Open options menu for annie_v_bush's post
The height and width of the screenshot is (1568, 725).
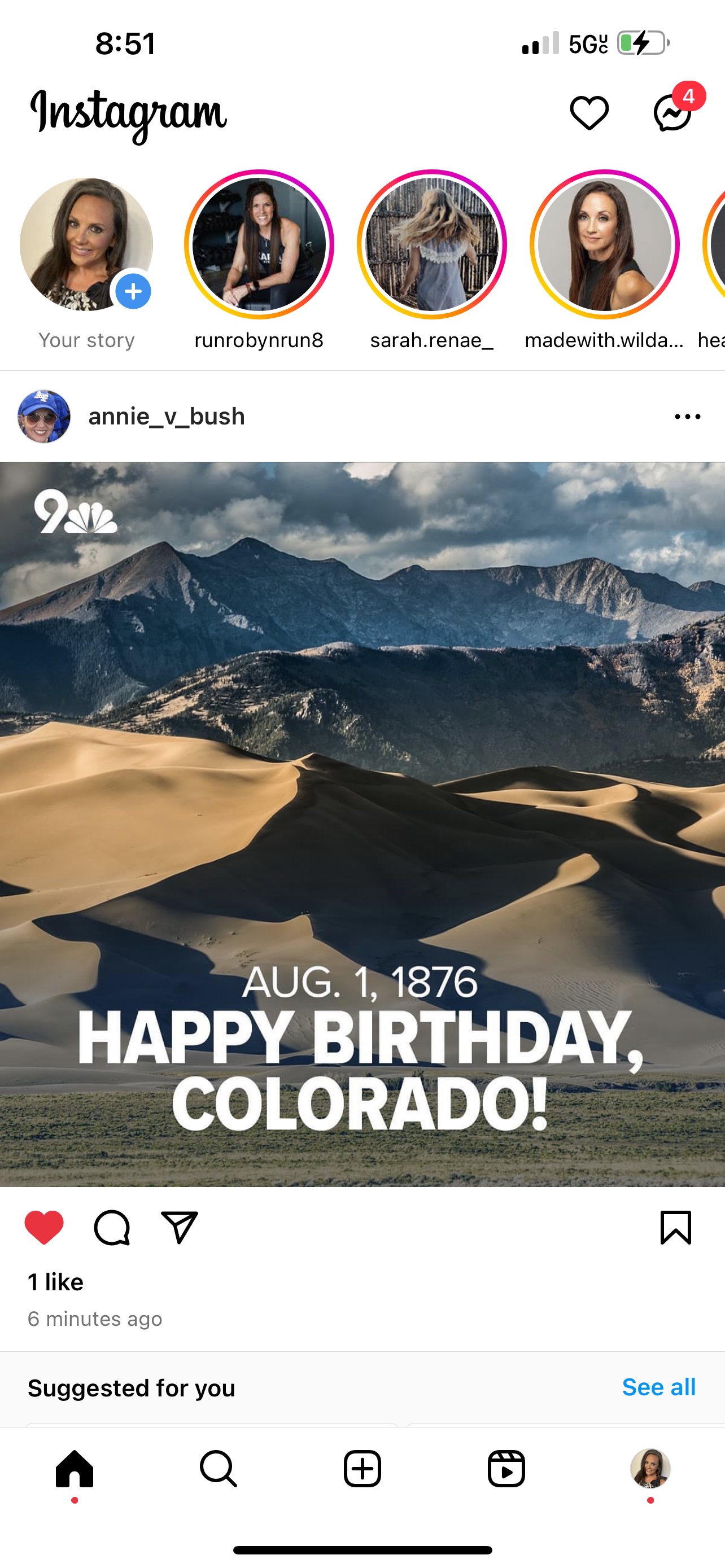687,417
